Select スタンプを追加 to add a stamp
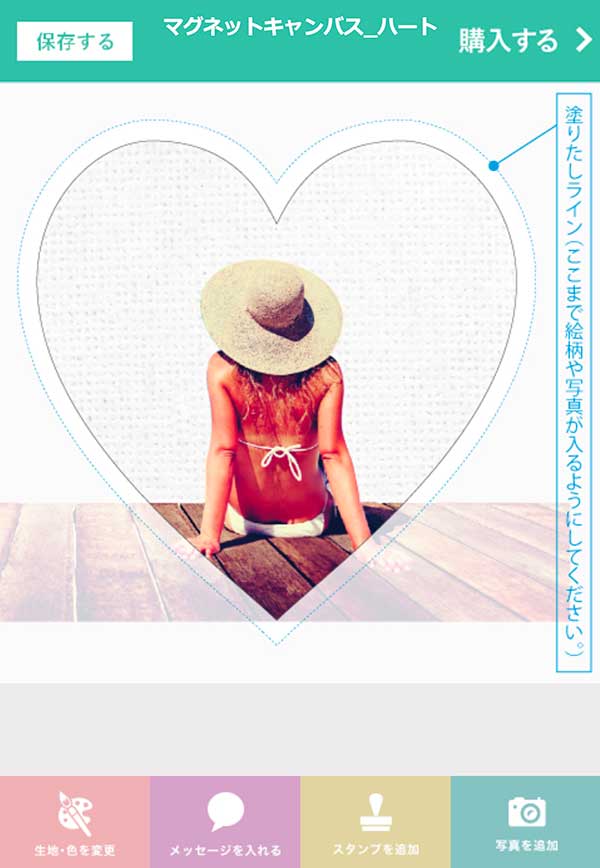The height and width of the screenshot is (868, 600). point(375,822)
